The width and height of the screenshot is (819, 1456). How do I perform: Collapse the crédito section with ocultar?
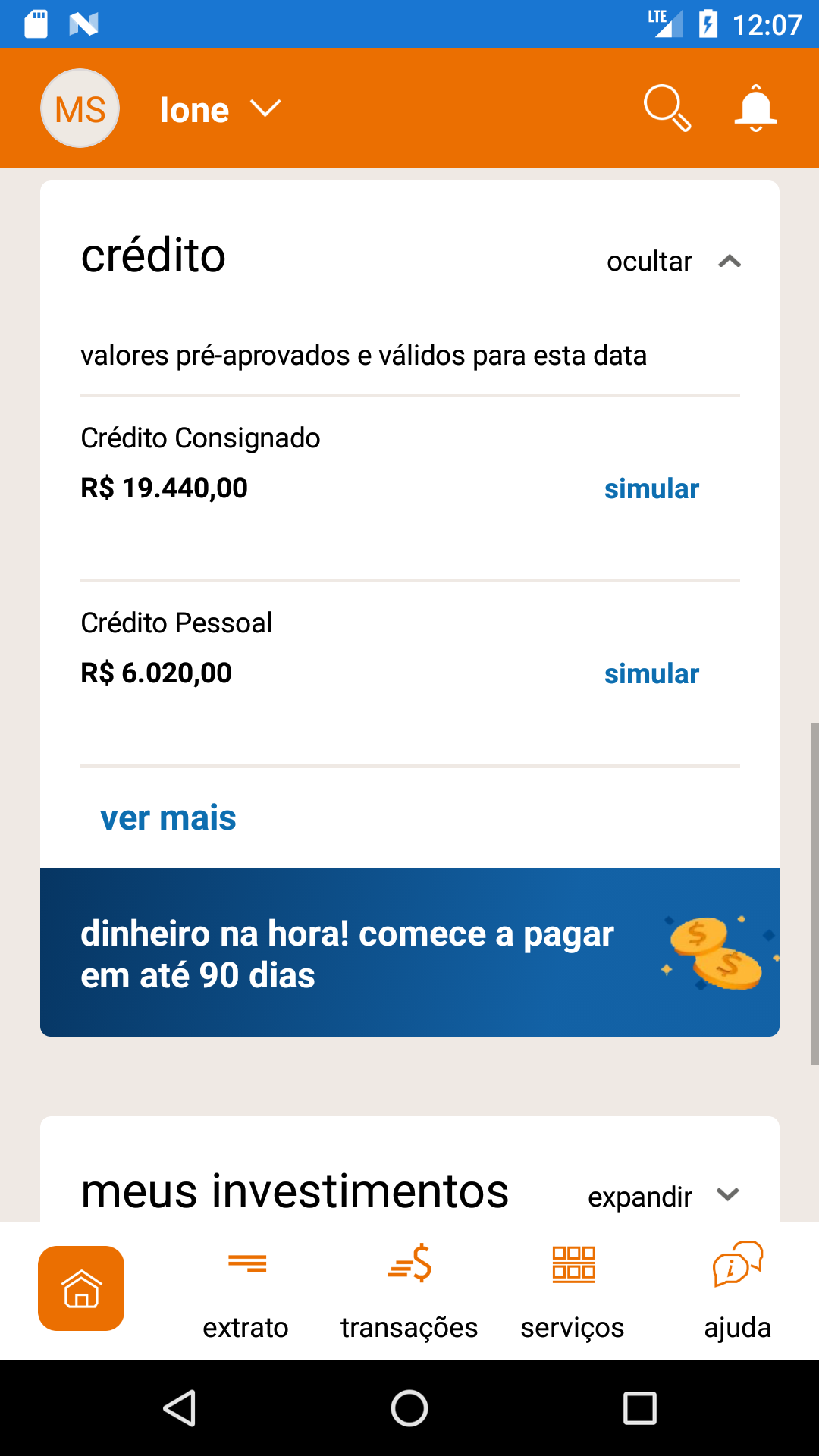click(673, 262)
